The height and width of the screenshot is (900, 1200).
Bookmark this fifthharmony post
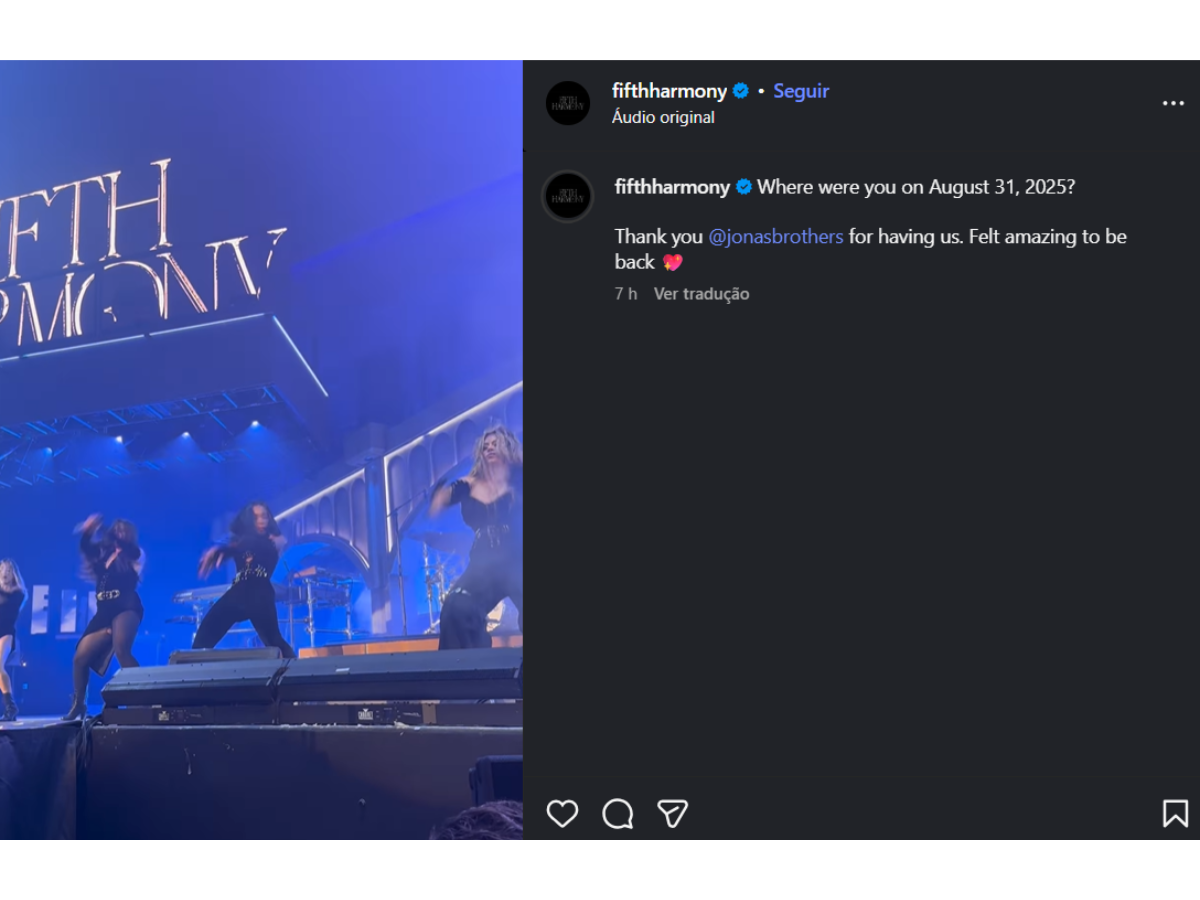1175,813
